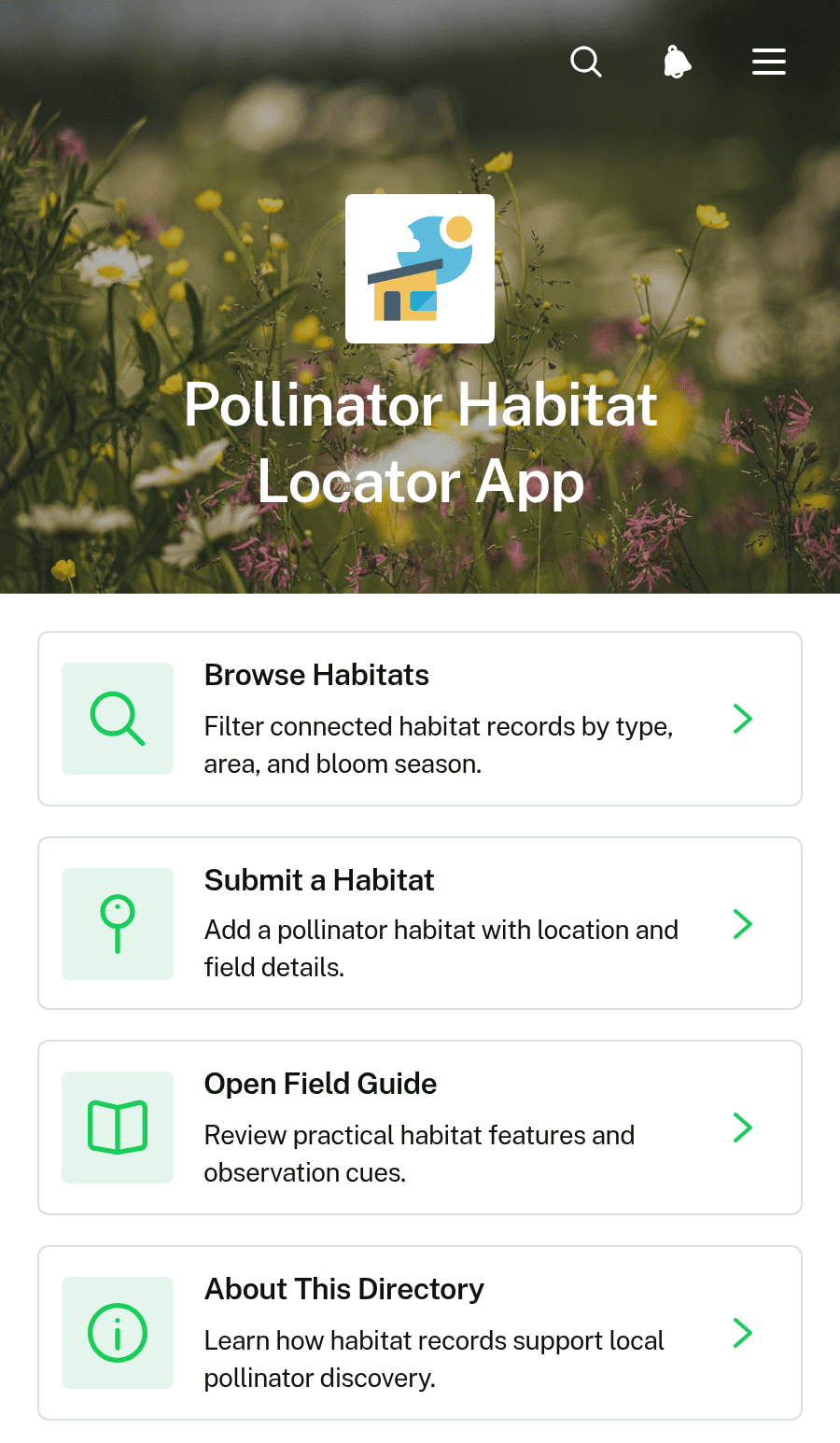Viewport: 840px width, 1443px height.
Task: Go to Open Field Guide
Action: (420, 1128)
